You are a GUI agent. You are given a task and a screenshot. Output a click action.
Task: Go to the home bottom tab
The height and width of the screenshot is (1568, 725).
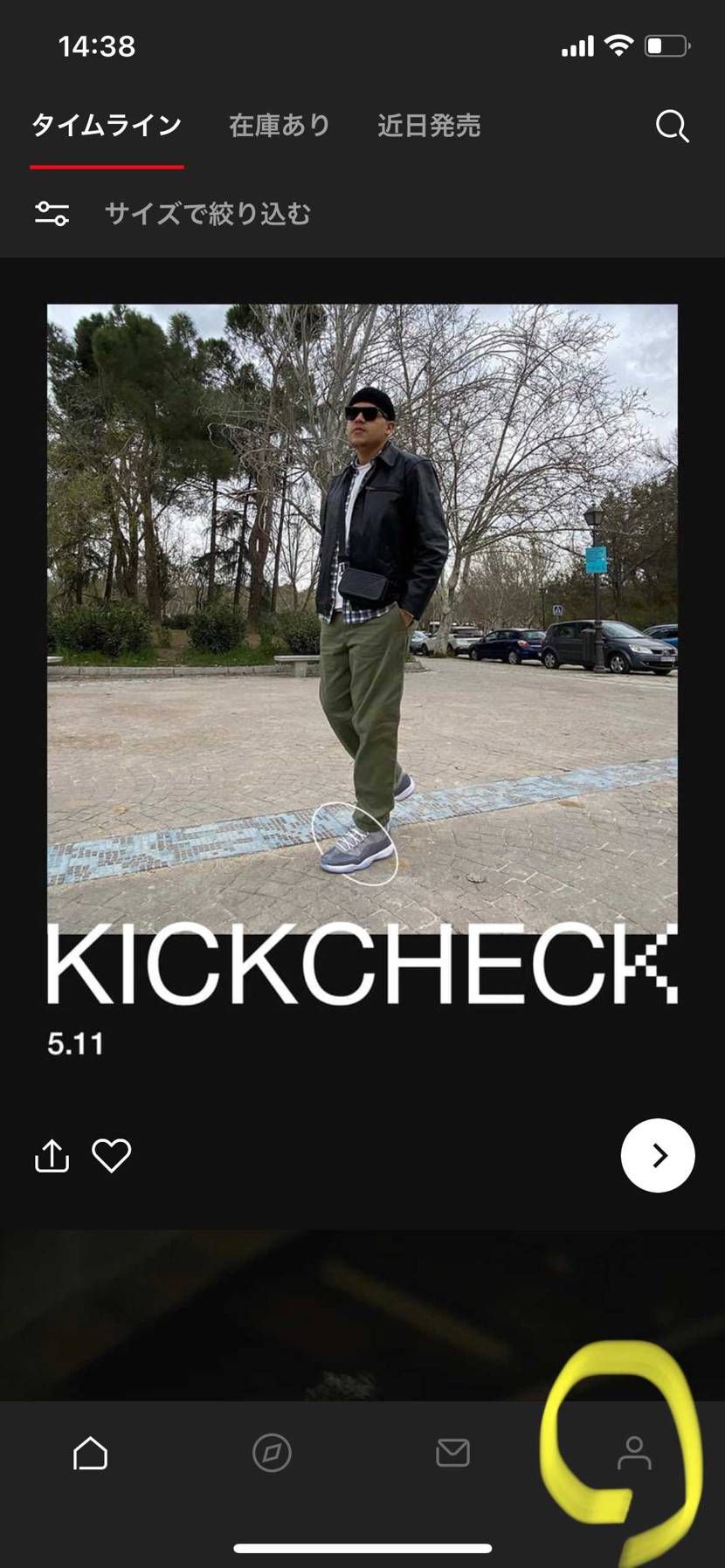click(90, 1454)
